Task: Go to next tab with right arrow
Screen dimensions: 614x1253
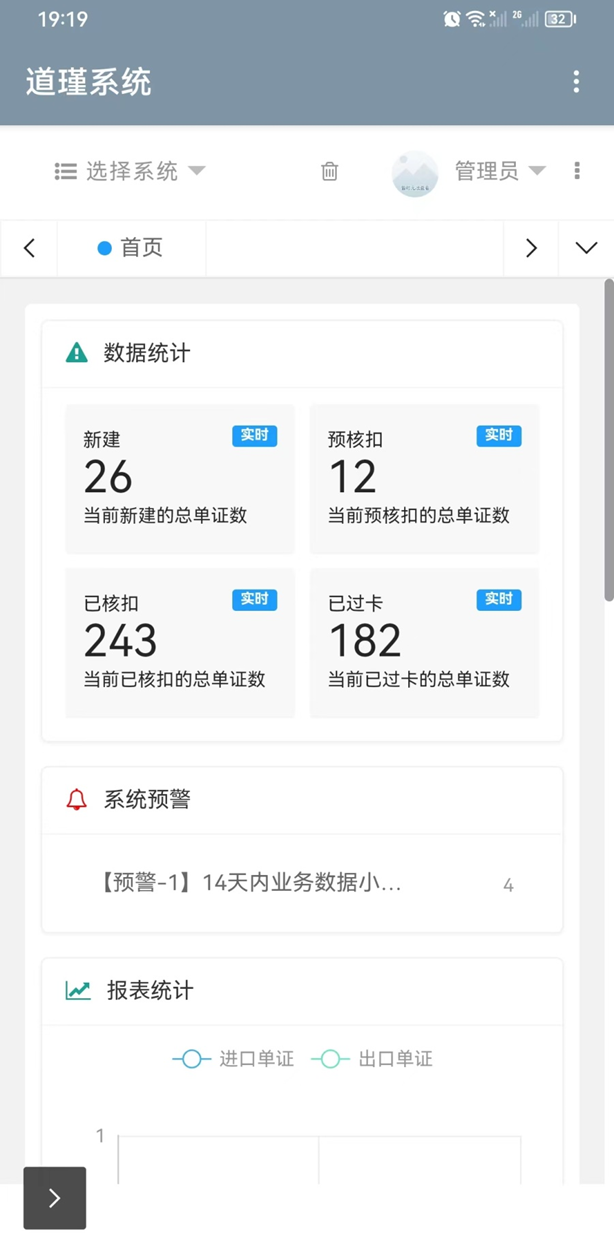Action: pos(531,248)
